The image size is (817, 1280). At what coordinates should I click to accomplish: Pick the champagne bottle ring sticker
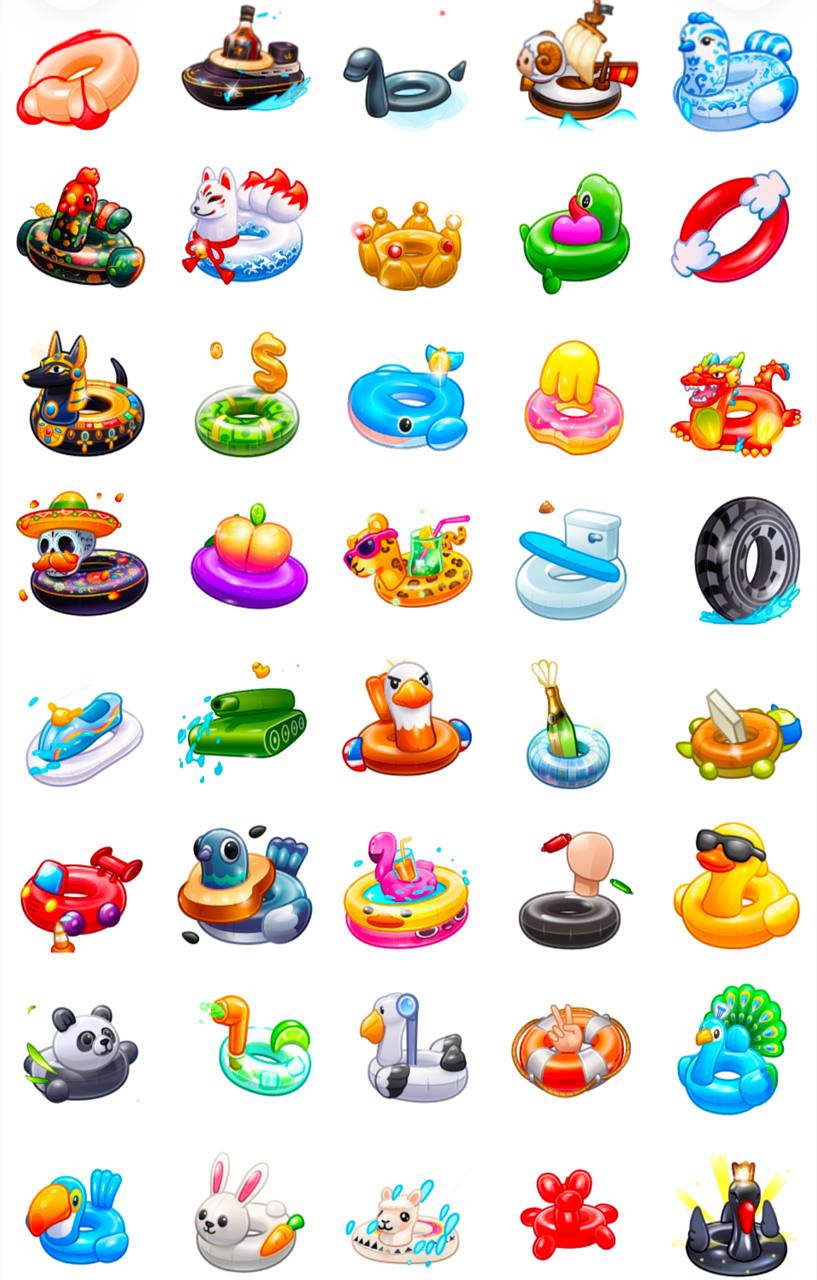[x=566, y=728]
